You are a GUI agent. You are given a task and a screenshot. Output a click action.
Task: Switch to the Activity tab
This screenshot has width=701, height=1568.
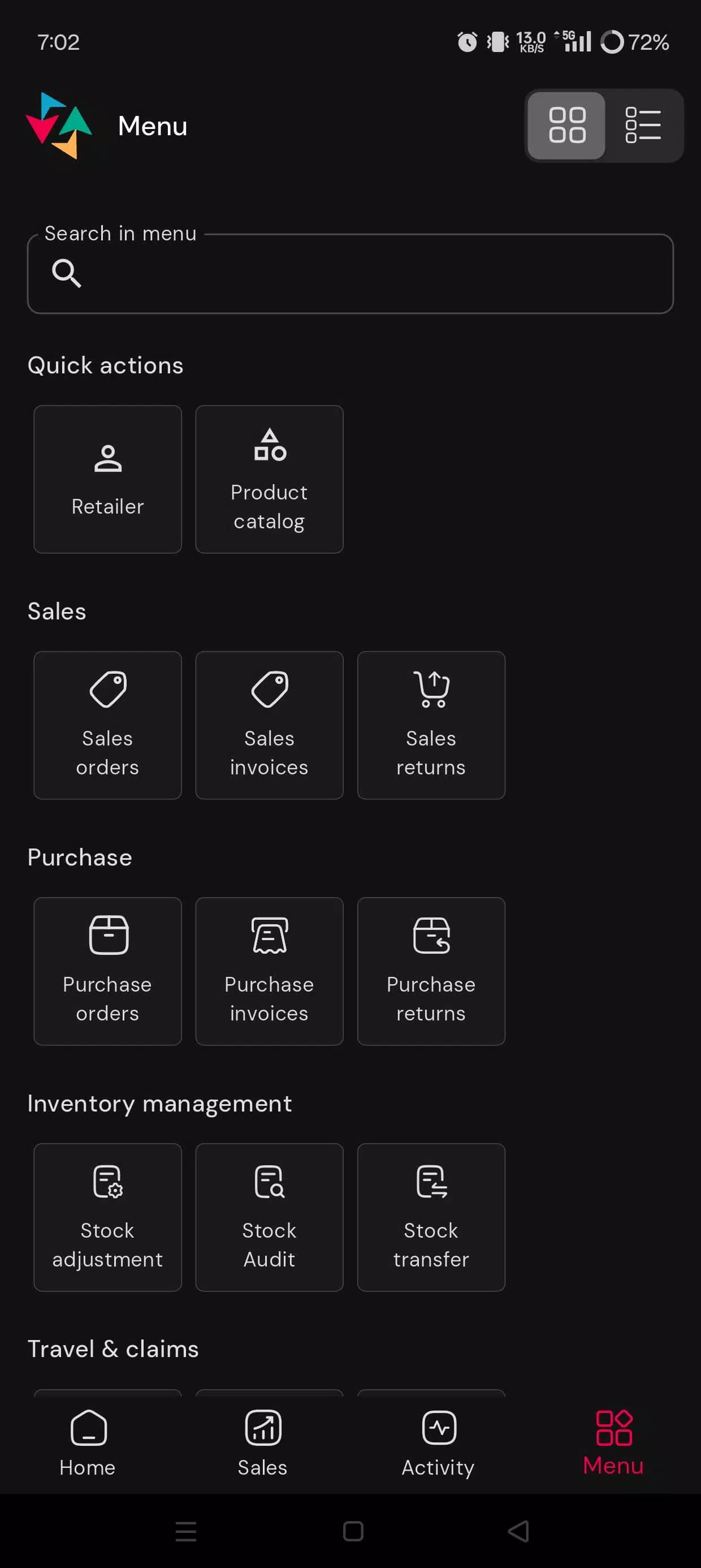pyautogui.click(x=438, y=1443)
